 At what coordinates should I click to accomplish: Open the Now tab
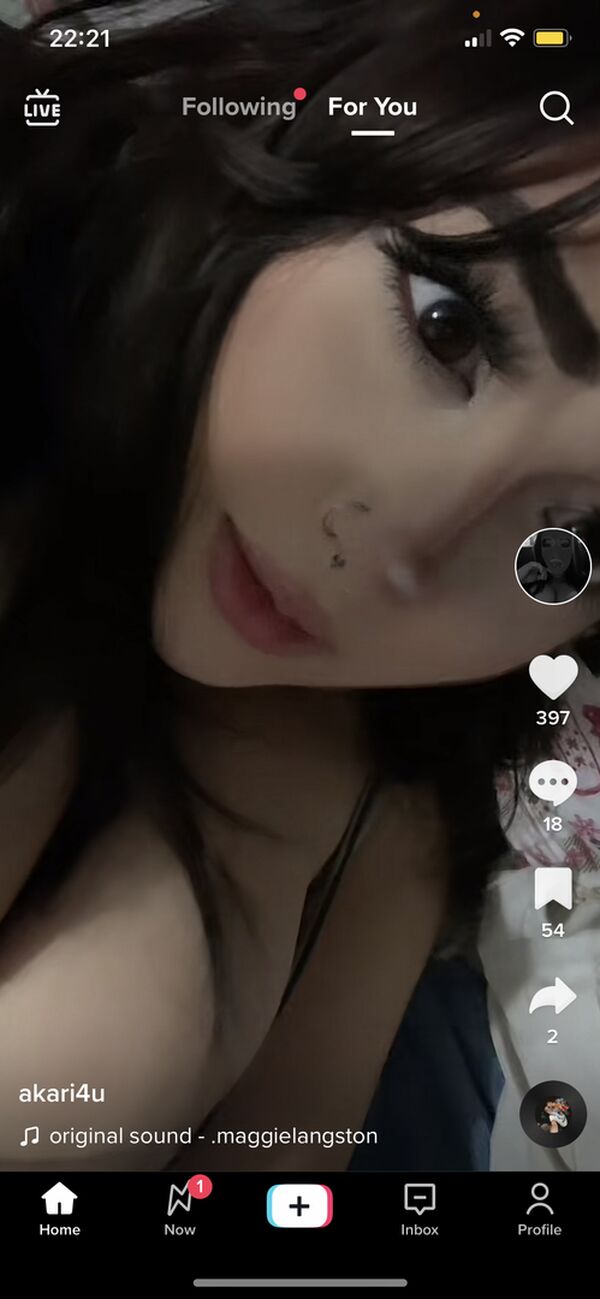(180, 1209)
